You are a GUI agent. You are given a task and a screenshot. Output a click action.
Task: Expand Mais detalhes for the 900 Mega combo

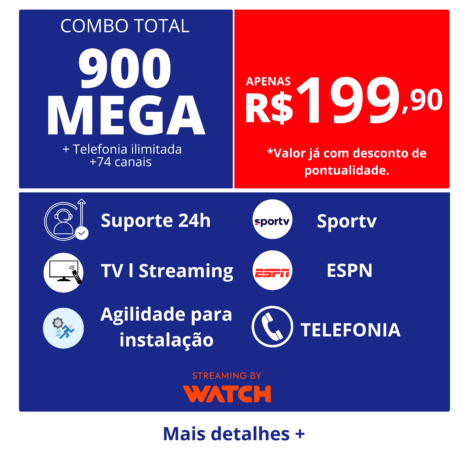(234, 434)
